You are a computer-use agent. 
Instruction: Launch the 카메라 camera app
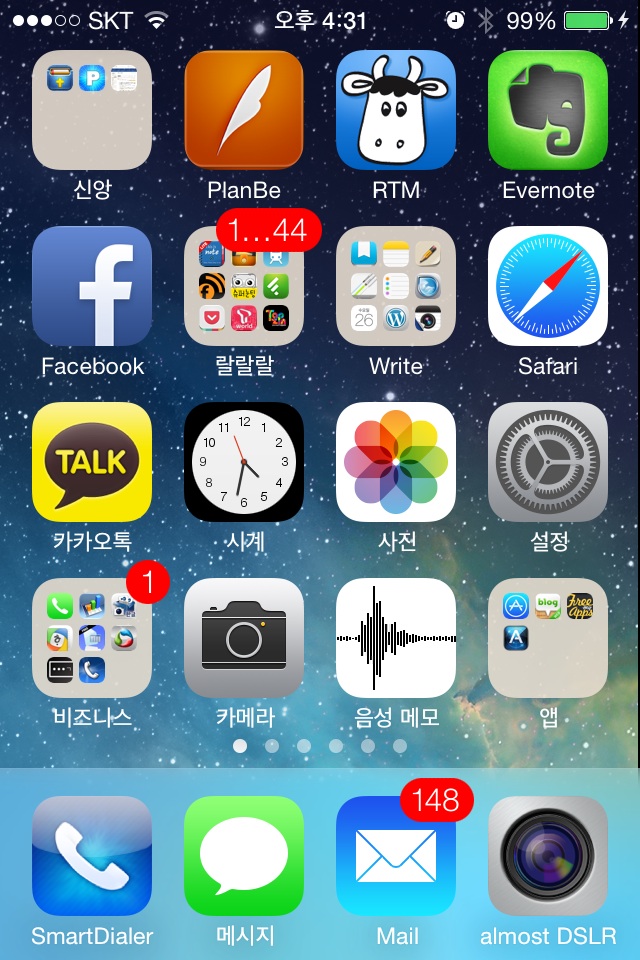click(x=244, y=638)
